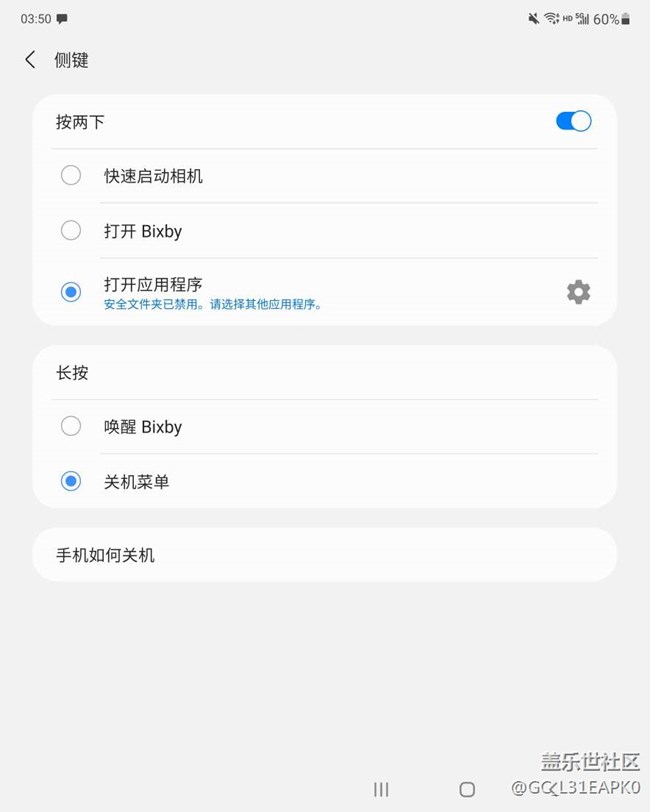Image resolution: width=650 pixels, height=812 pixels.
Task: Go back from the 侧键 settings page
Action: 30,60
